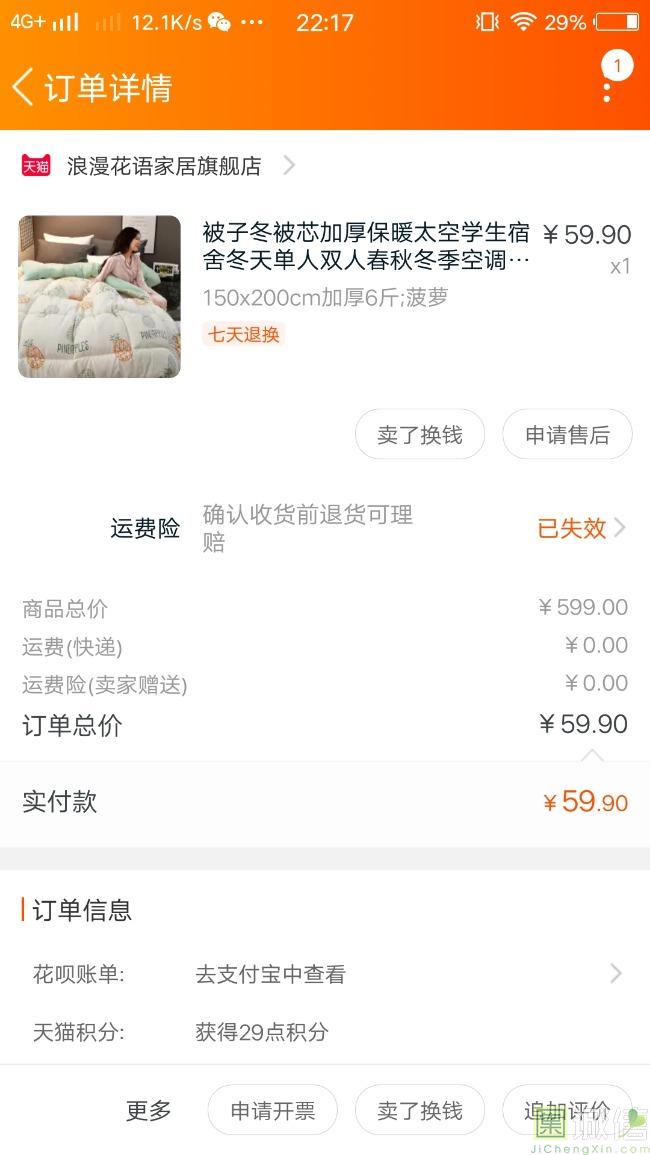Tap 卖了换钱 button under the product
650x1155 pixels.
419,435
